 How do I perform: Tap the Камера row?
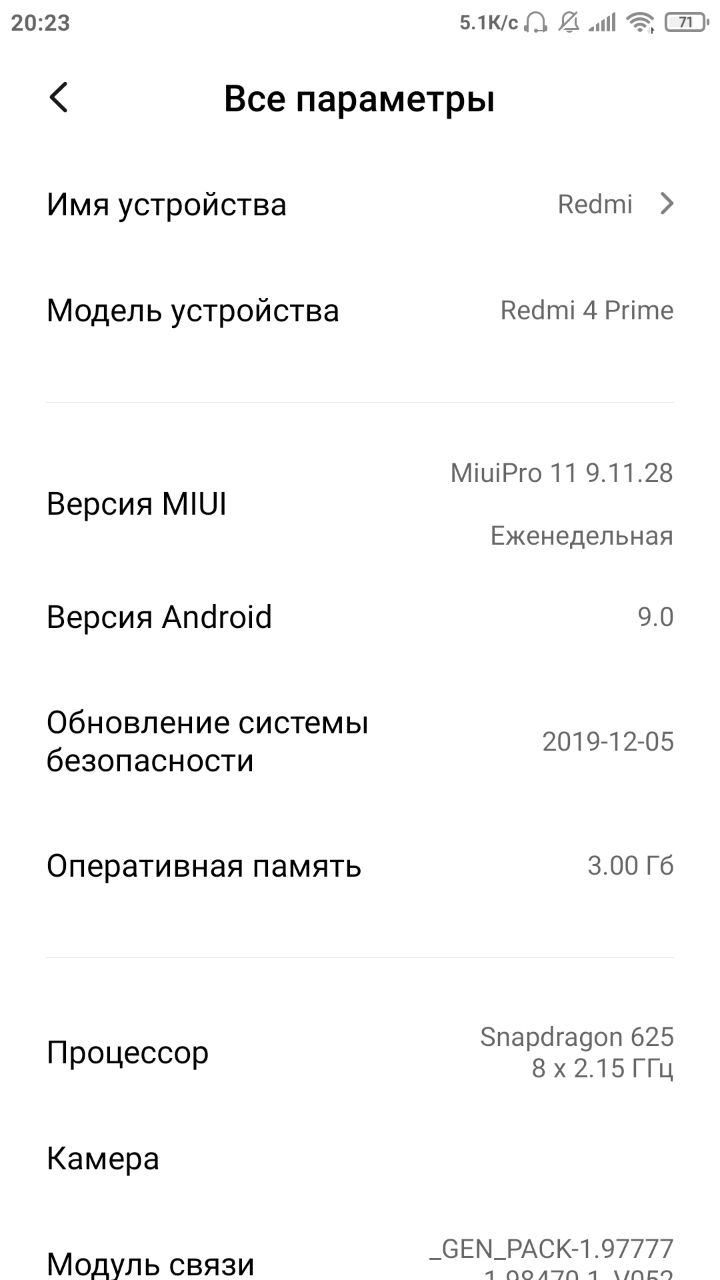point(360,1159)
